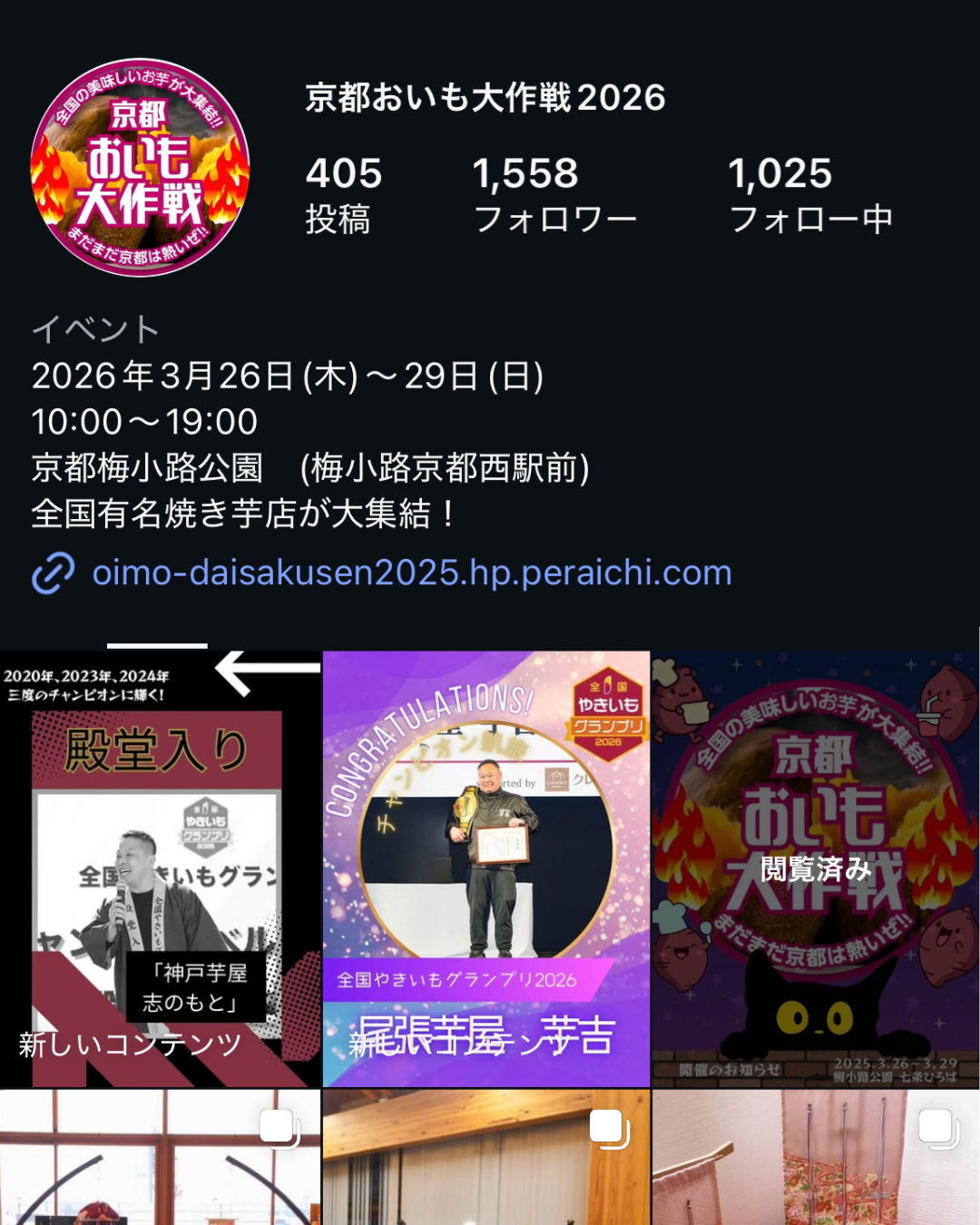Open the 殿堂入り post marked 新しいコンテンツ
The height and width of the screenshot is (1225, 980).
[160, 868]
